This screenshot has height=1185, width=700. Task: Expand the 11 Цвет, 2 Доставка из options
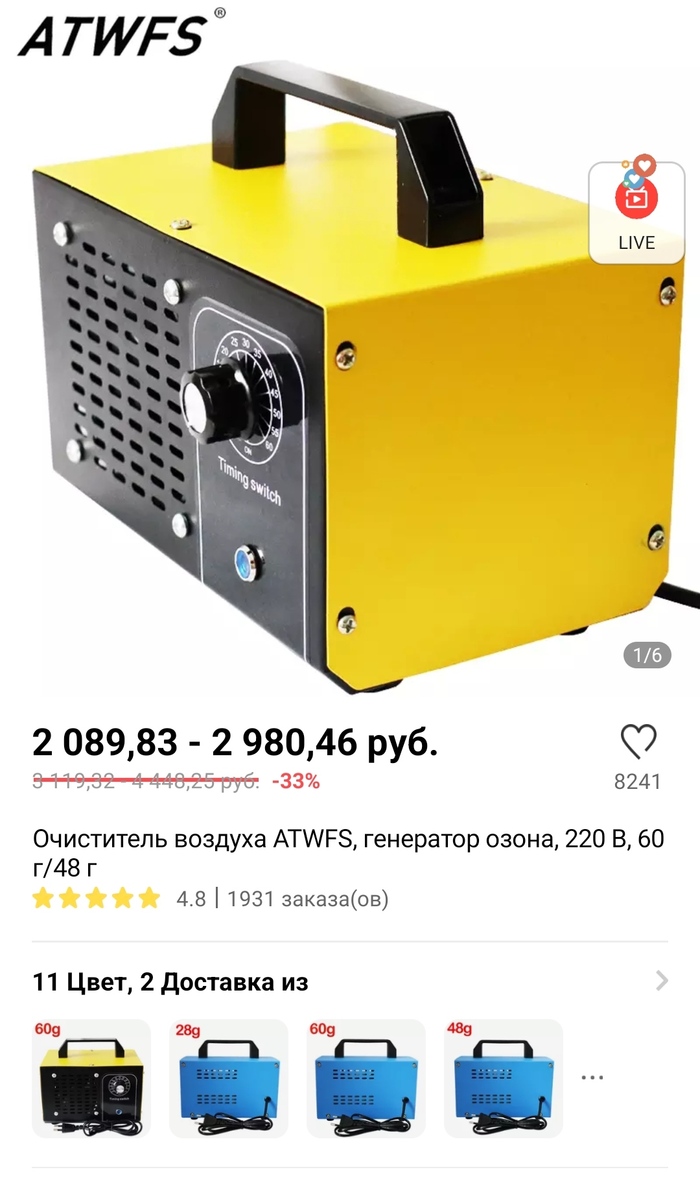click(x=660, y=981)
